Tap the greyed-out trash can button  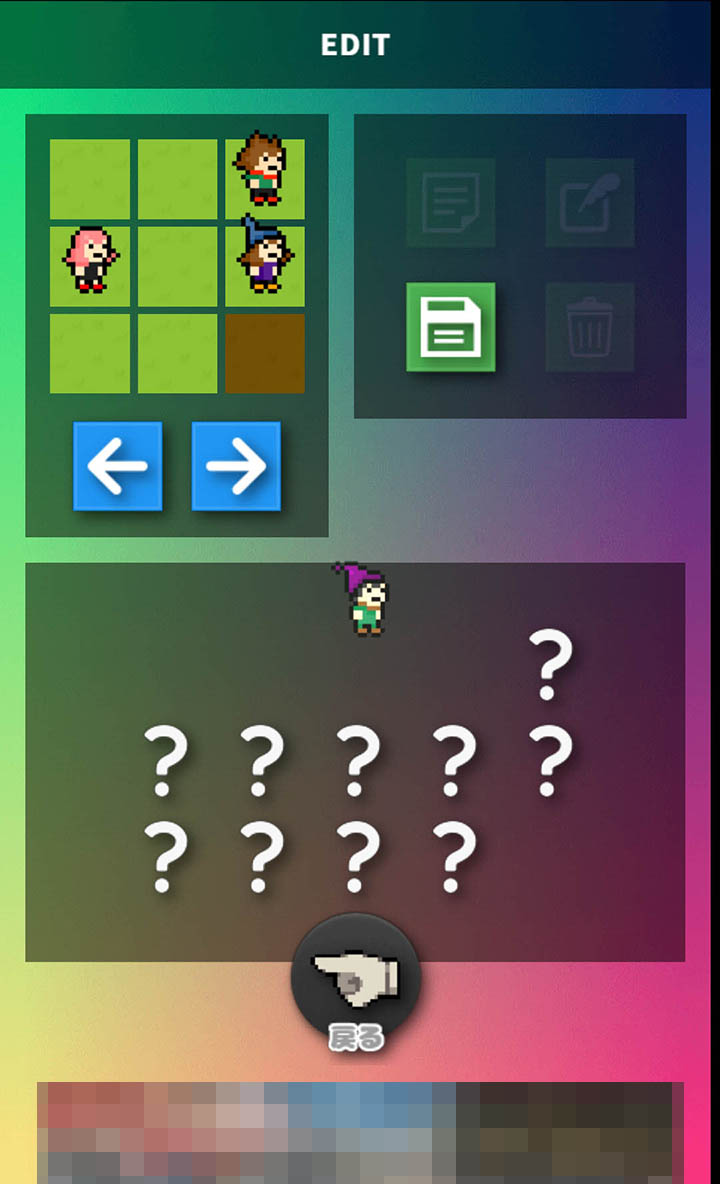point(589,327)
